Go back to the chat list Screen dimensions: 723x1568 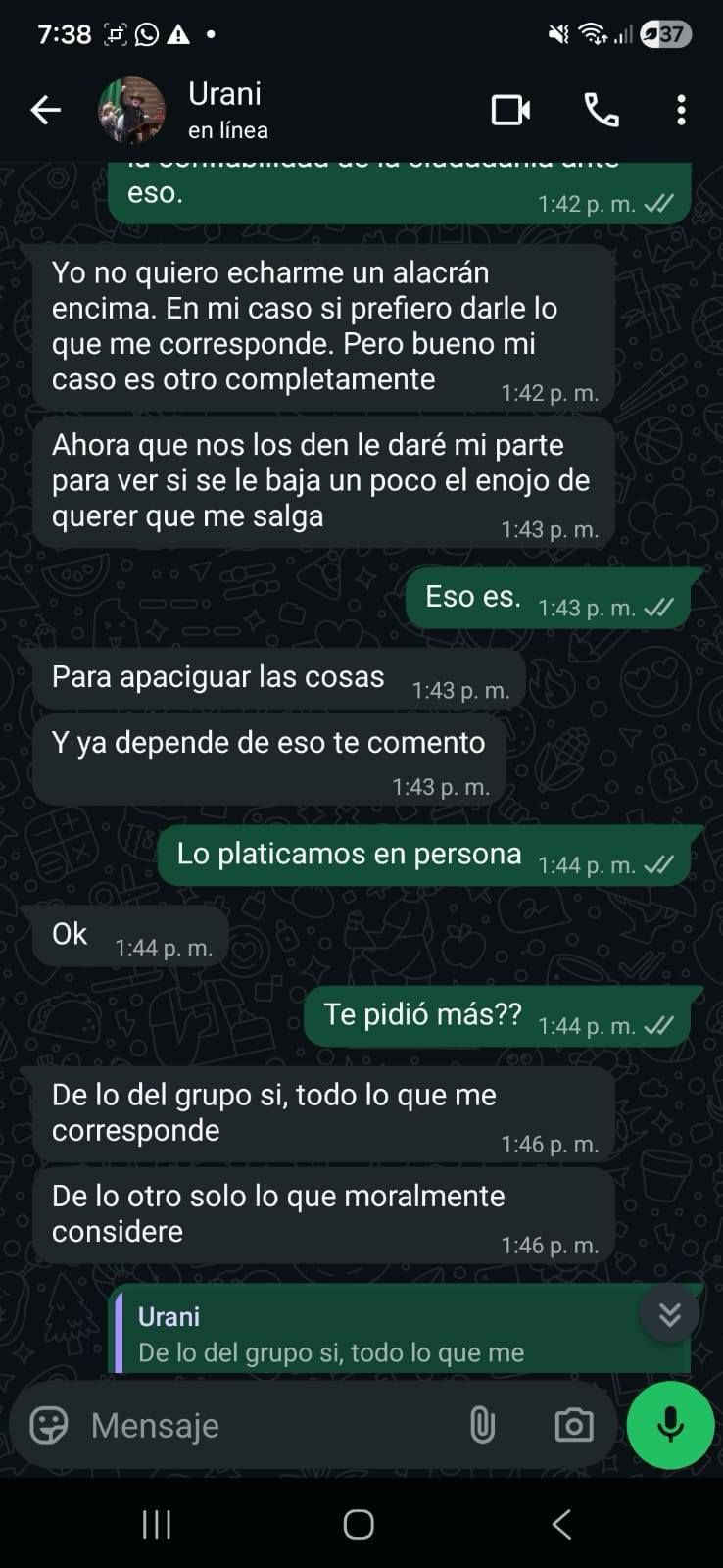tap(45, 110)
